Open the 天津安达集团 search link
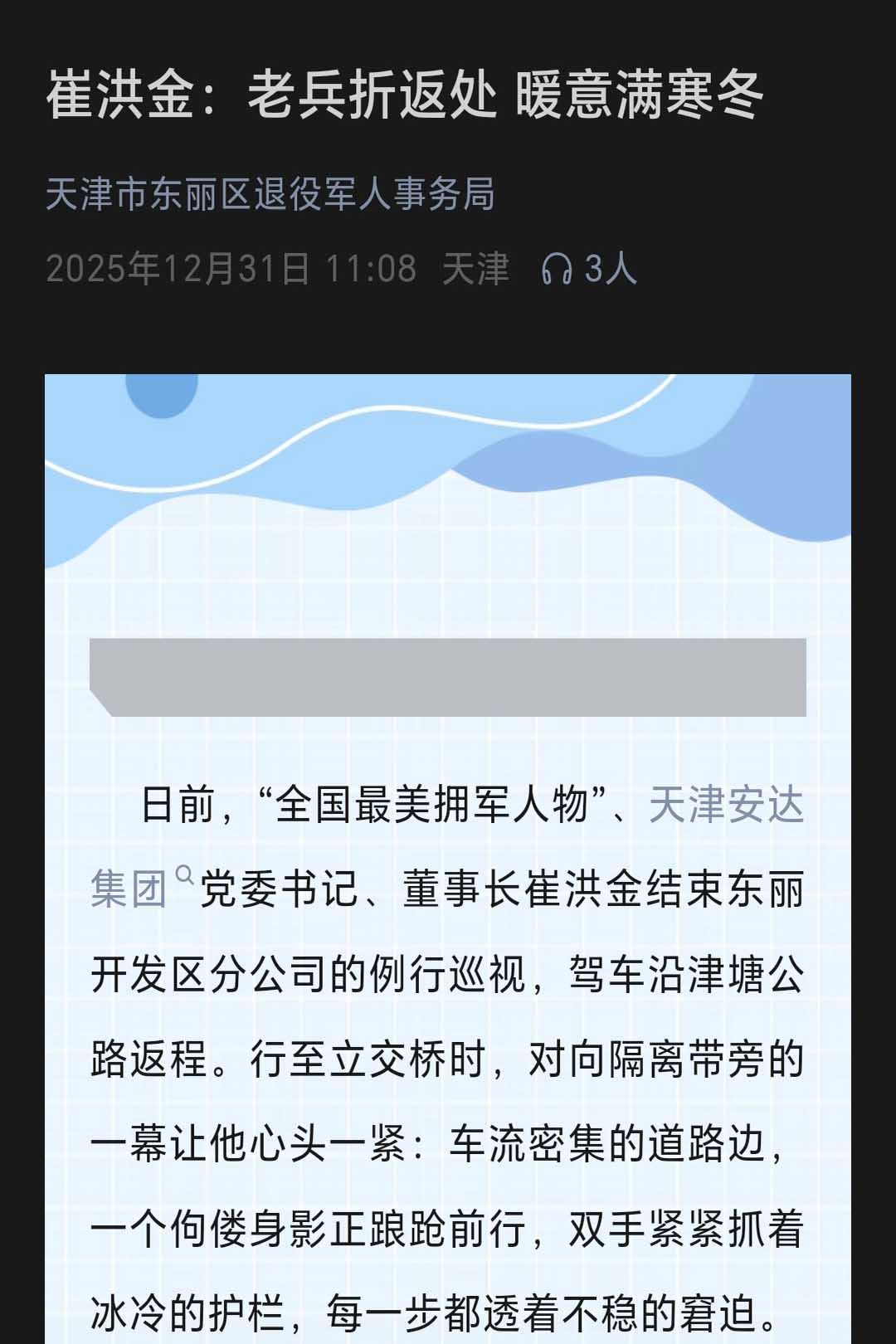Screen dimensions: 896x1344 click(725, 805)
